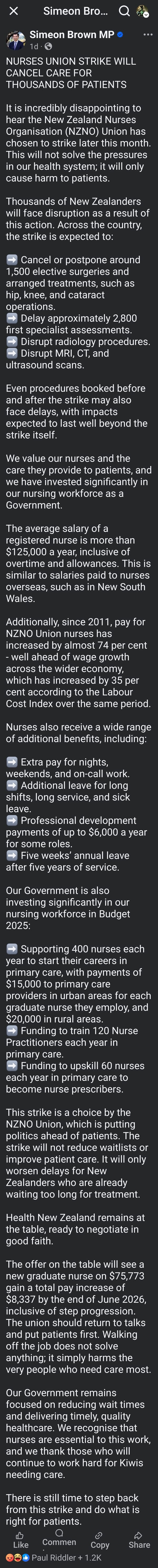Comment on the nurses strike post
The height and width of the screenshot is (1568, 158).
pyautogui.click(x=59, y=1538)
